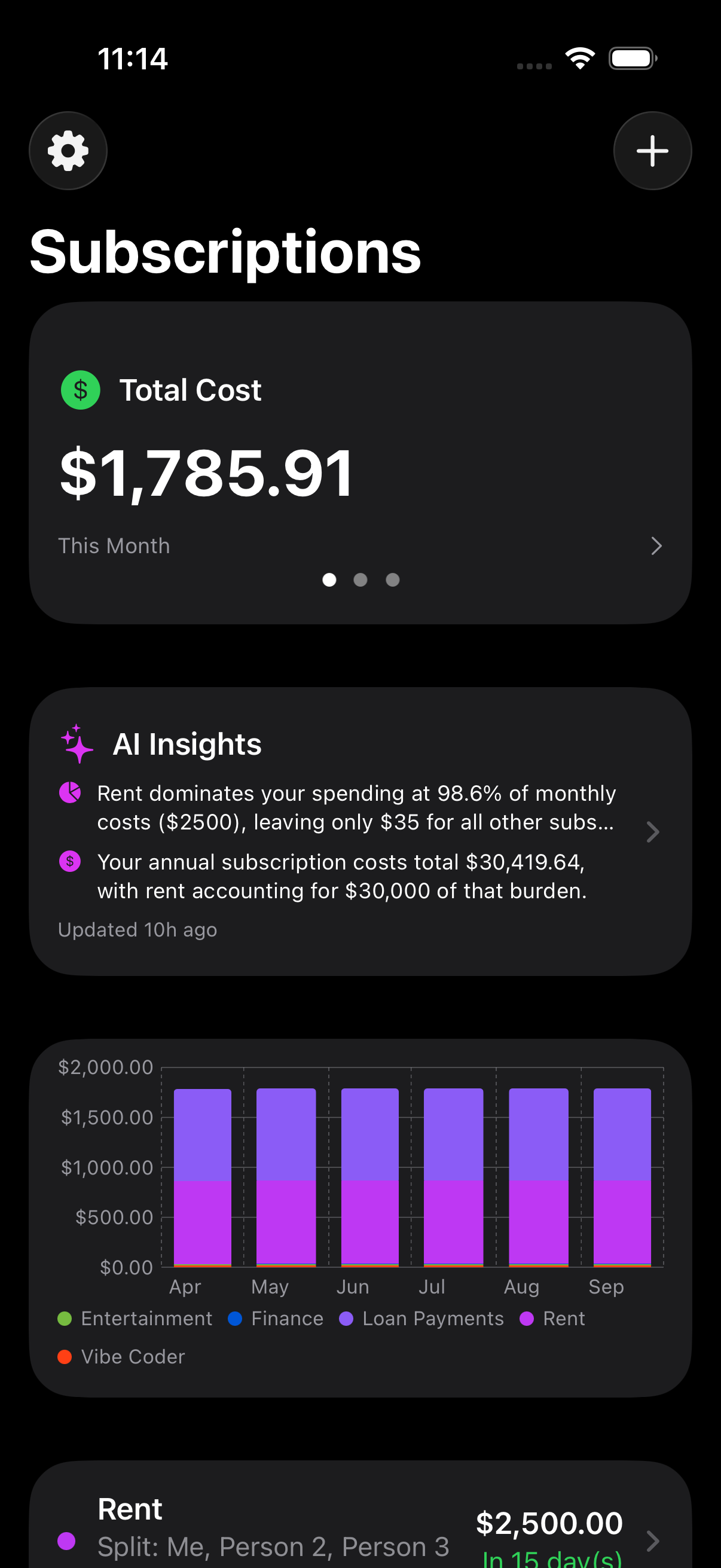Select the green dollar Total Cost icon
This screenshot has width=721, height=1568.
point(80,389)
